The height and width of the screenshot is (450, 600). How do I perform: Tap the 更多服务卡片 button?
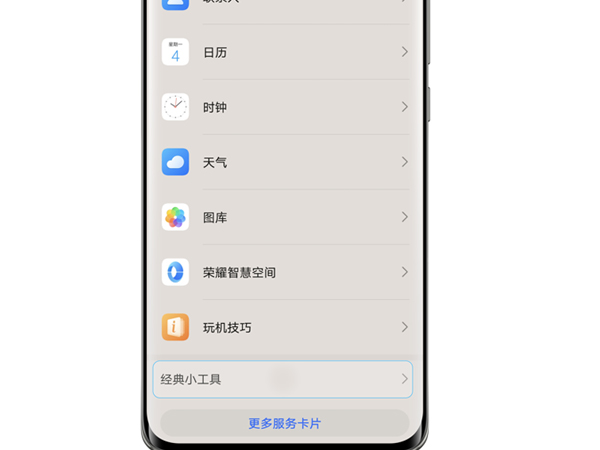(285, 424)
